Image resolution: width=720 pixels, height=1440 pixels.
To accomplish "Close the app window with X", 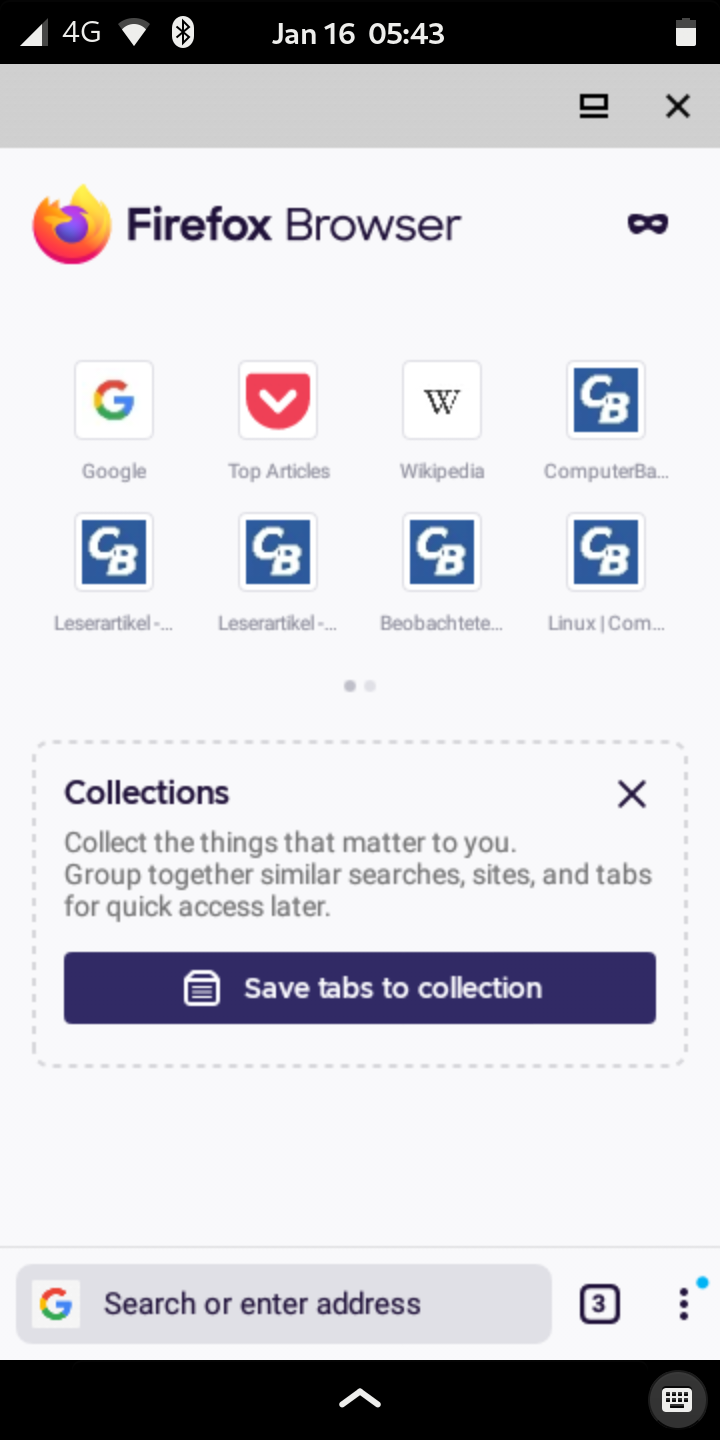I will point(678,106).
